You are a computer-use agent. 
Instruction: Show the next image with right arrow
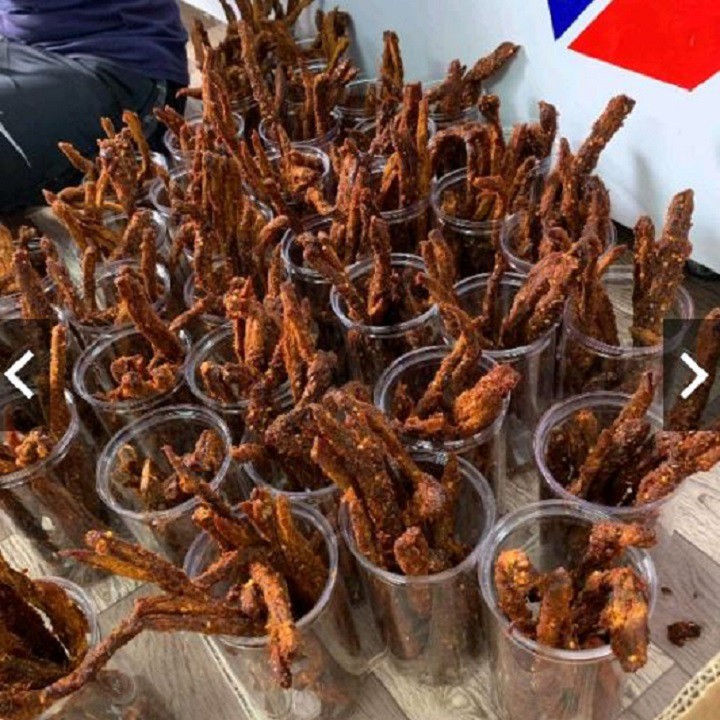(x=694, y=375)
